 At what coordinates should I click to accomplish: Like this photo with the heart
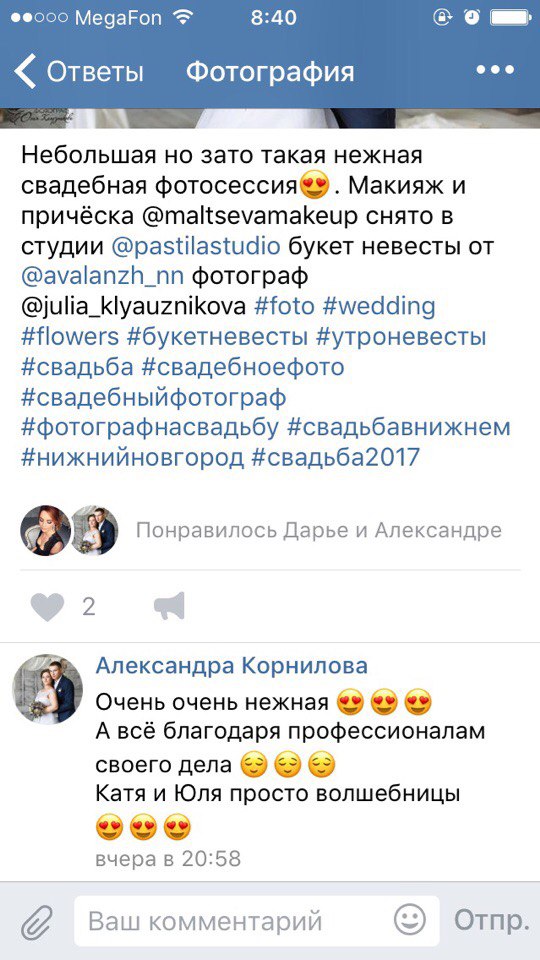point(48,607)
